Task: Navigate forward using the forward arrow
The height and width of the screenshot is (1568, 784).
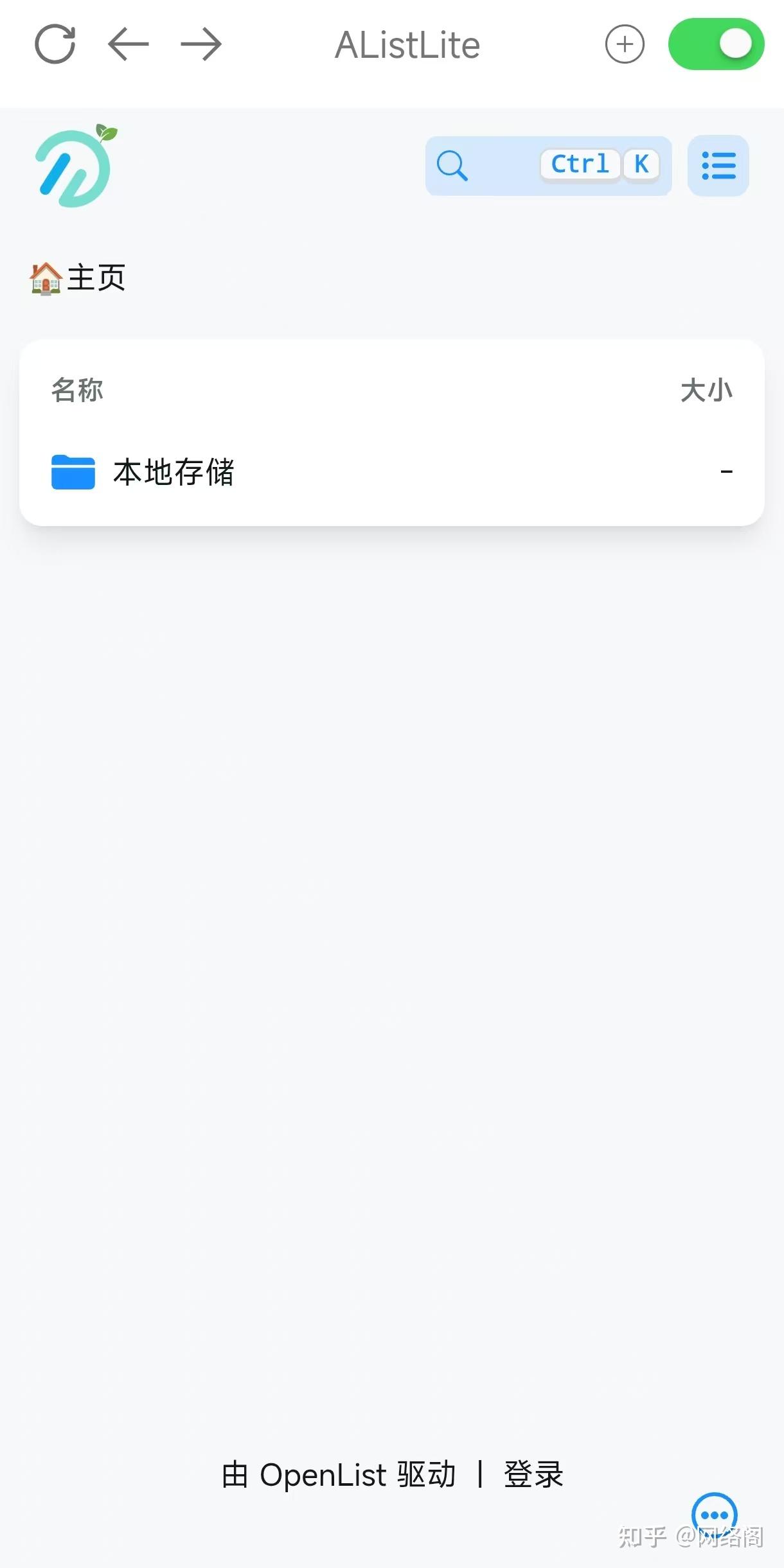Action: pyautogui.click(x=201, y=44)
